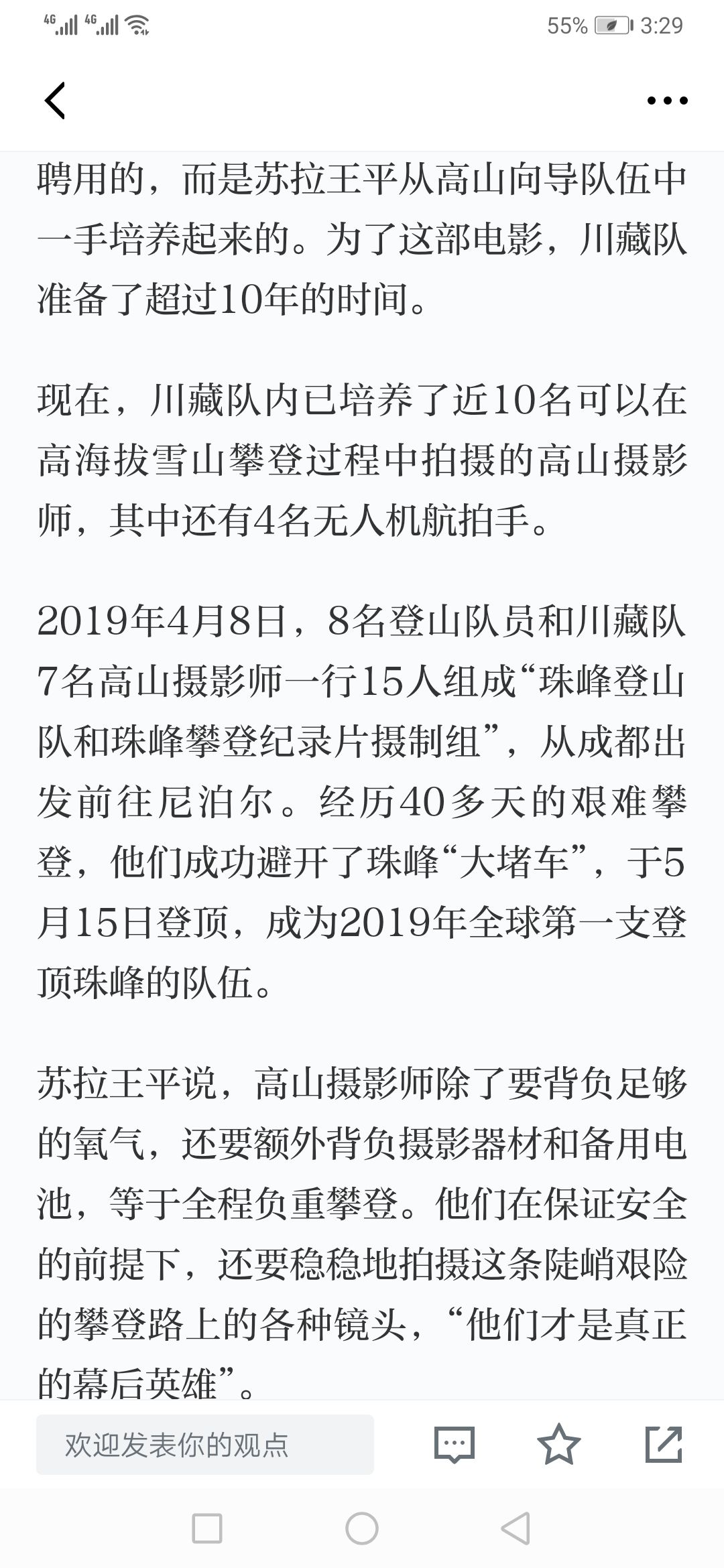The width and height of the screenshot is (724, 1568).
Task: Go back using the top-left arrow
Action: [x=55, y=101]
